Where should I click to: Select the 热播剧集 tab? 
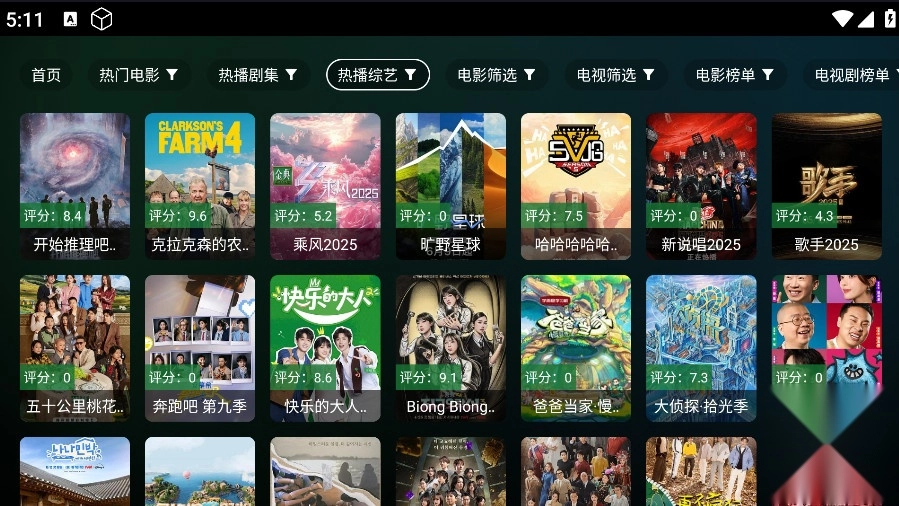point(257,75)
